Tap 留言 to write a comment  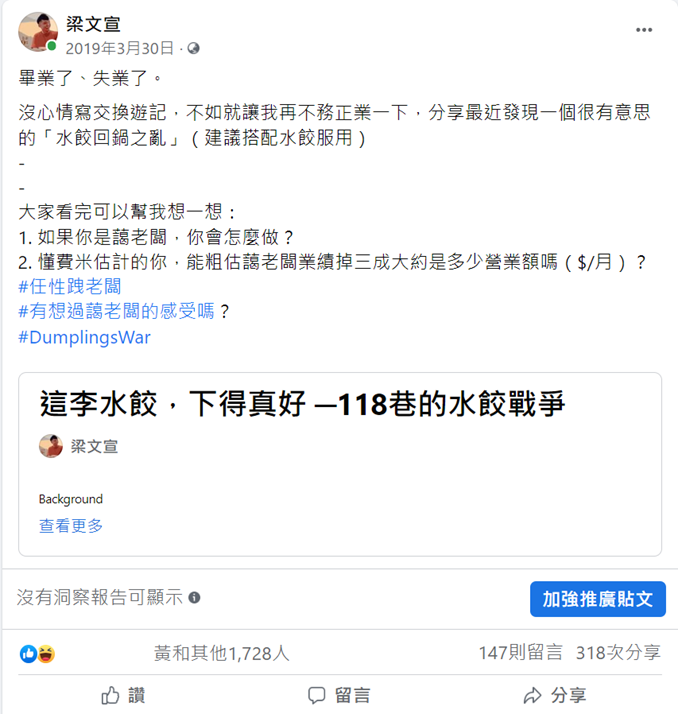pos(339,695)
